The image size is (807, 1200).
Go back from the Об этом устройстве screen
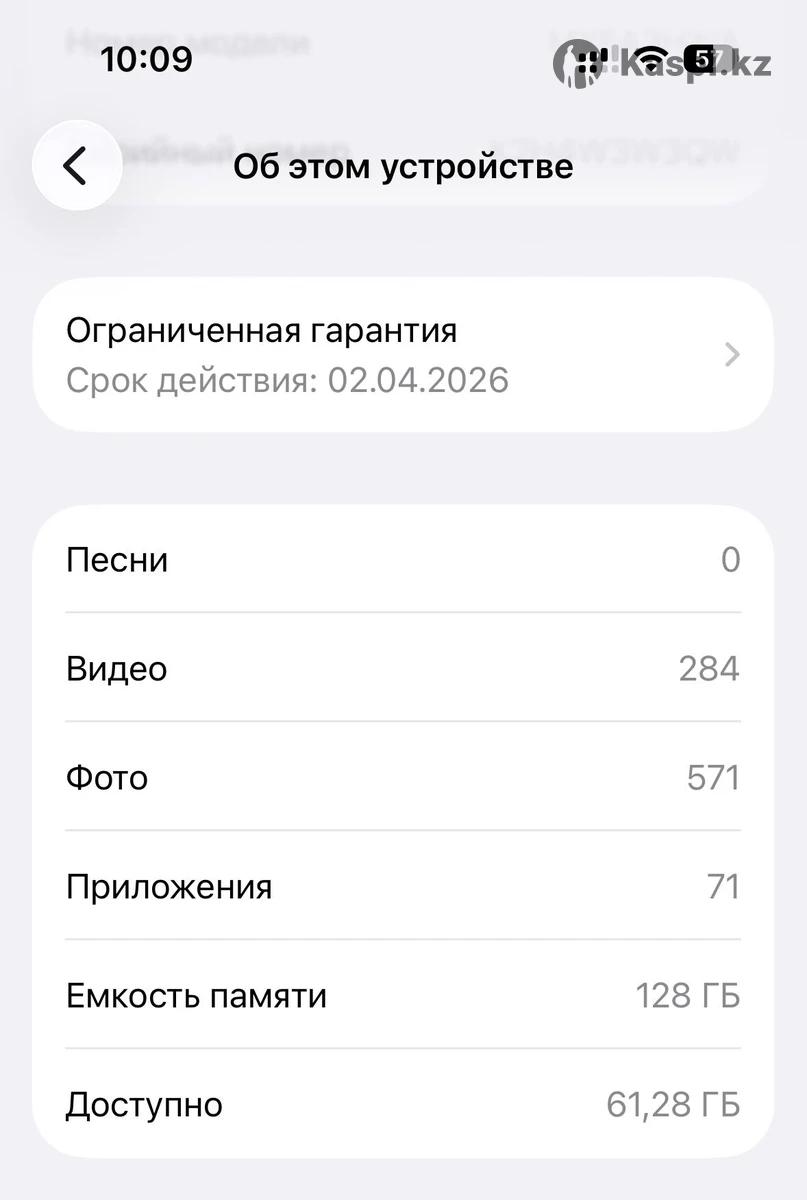click(76, 166)
